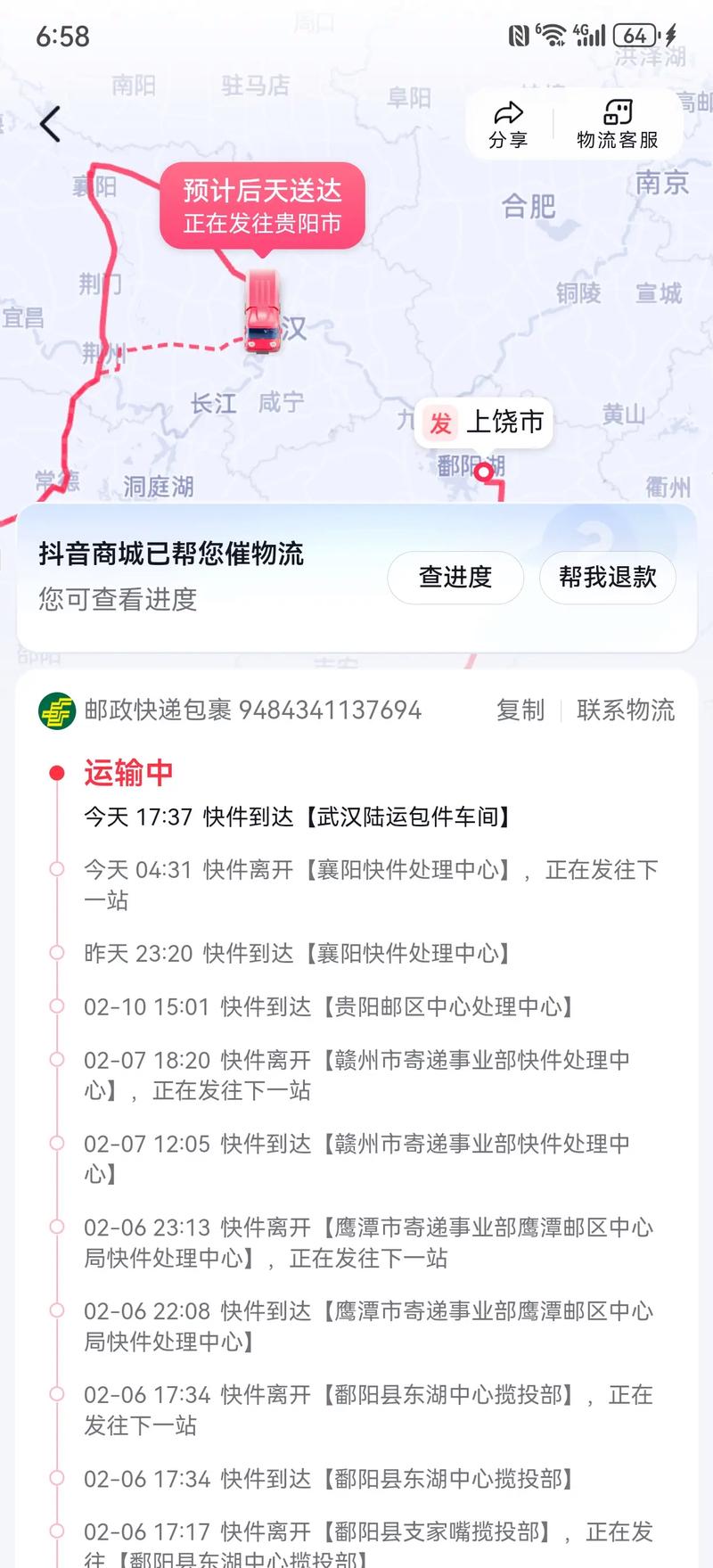Tap the NFC icon in the status bar
713x1568 pixels.
click(520, 34)
